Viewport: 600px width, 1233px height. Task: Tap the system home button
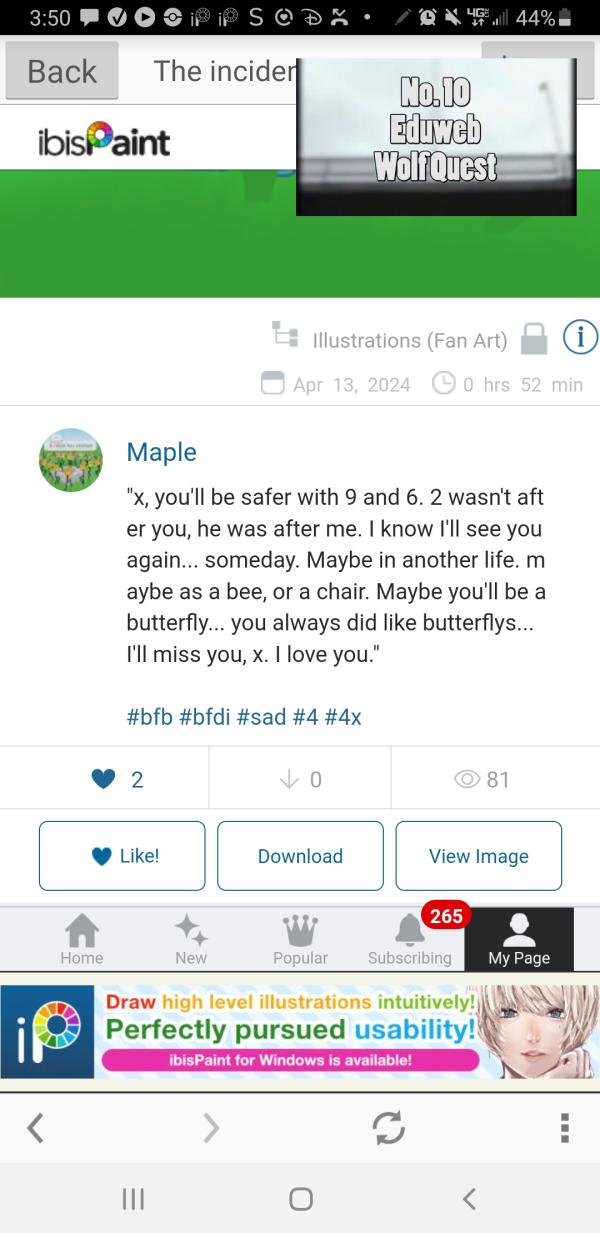300,1198
